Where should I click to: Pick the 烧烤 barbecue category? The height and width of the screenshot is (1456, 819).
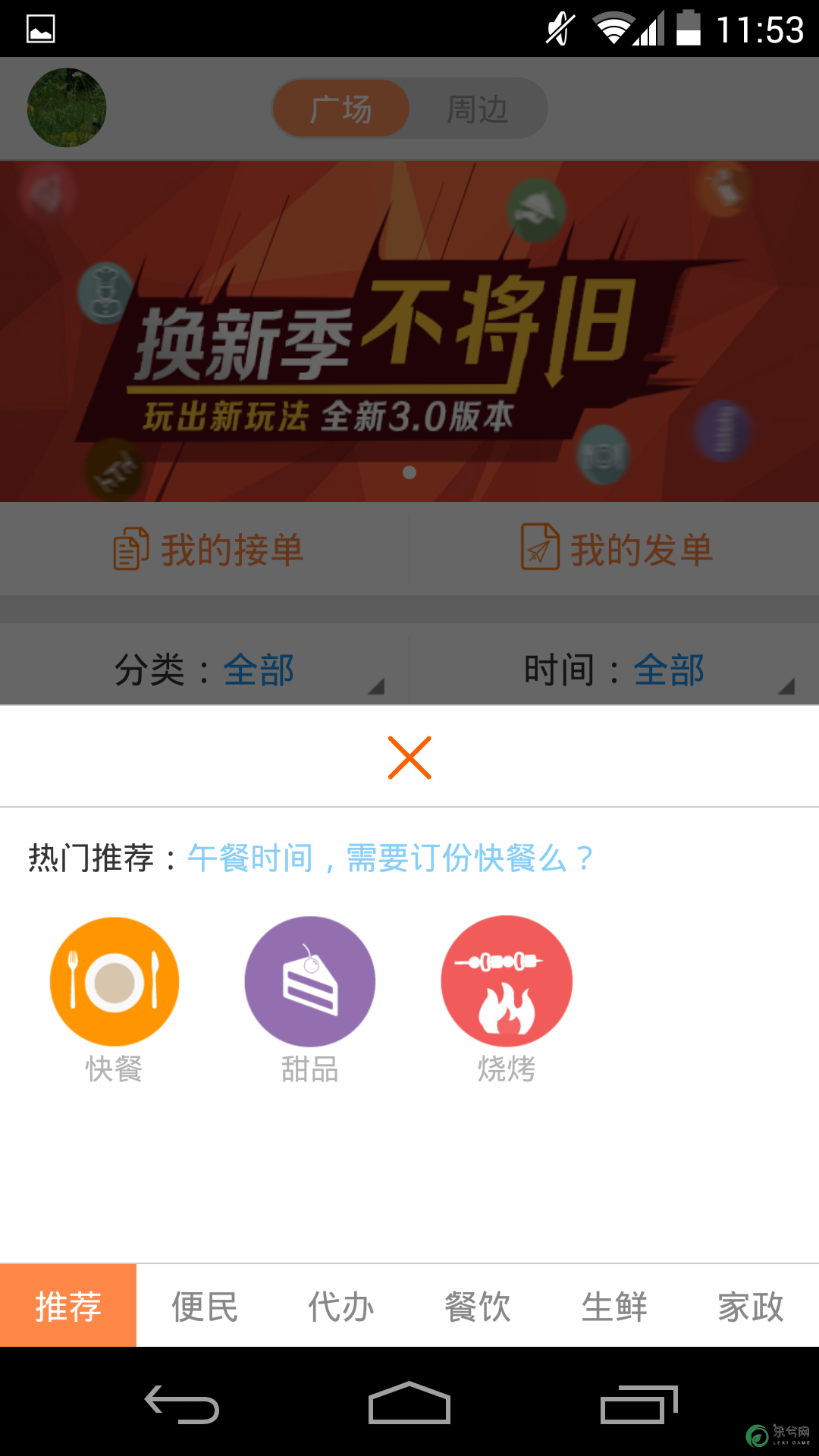click(x=507, y=982)
